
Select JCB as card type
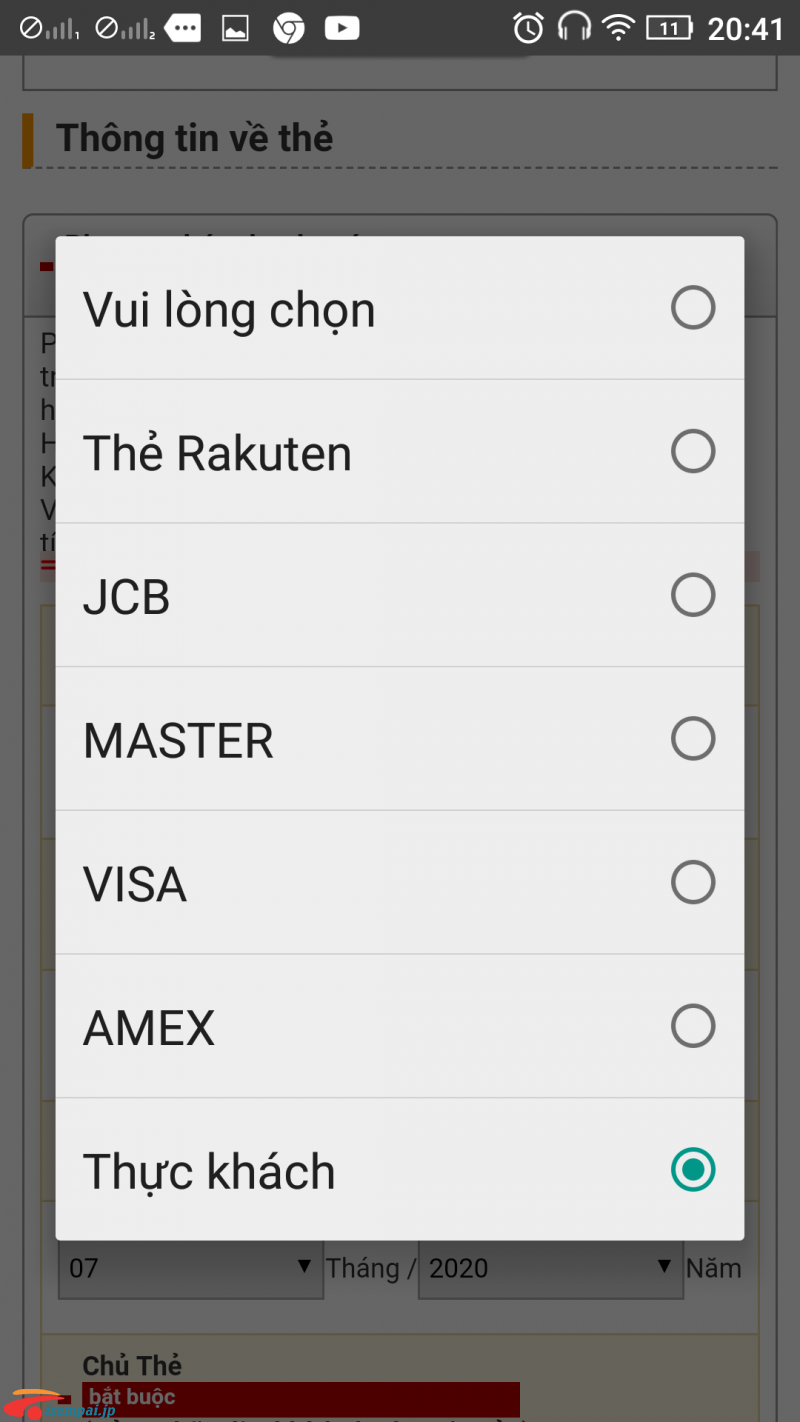pyautogui.click(x=400, y=595)
